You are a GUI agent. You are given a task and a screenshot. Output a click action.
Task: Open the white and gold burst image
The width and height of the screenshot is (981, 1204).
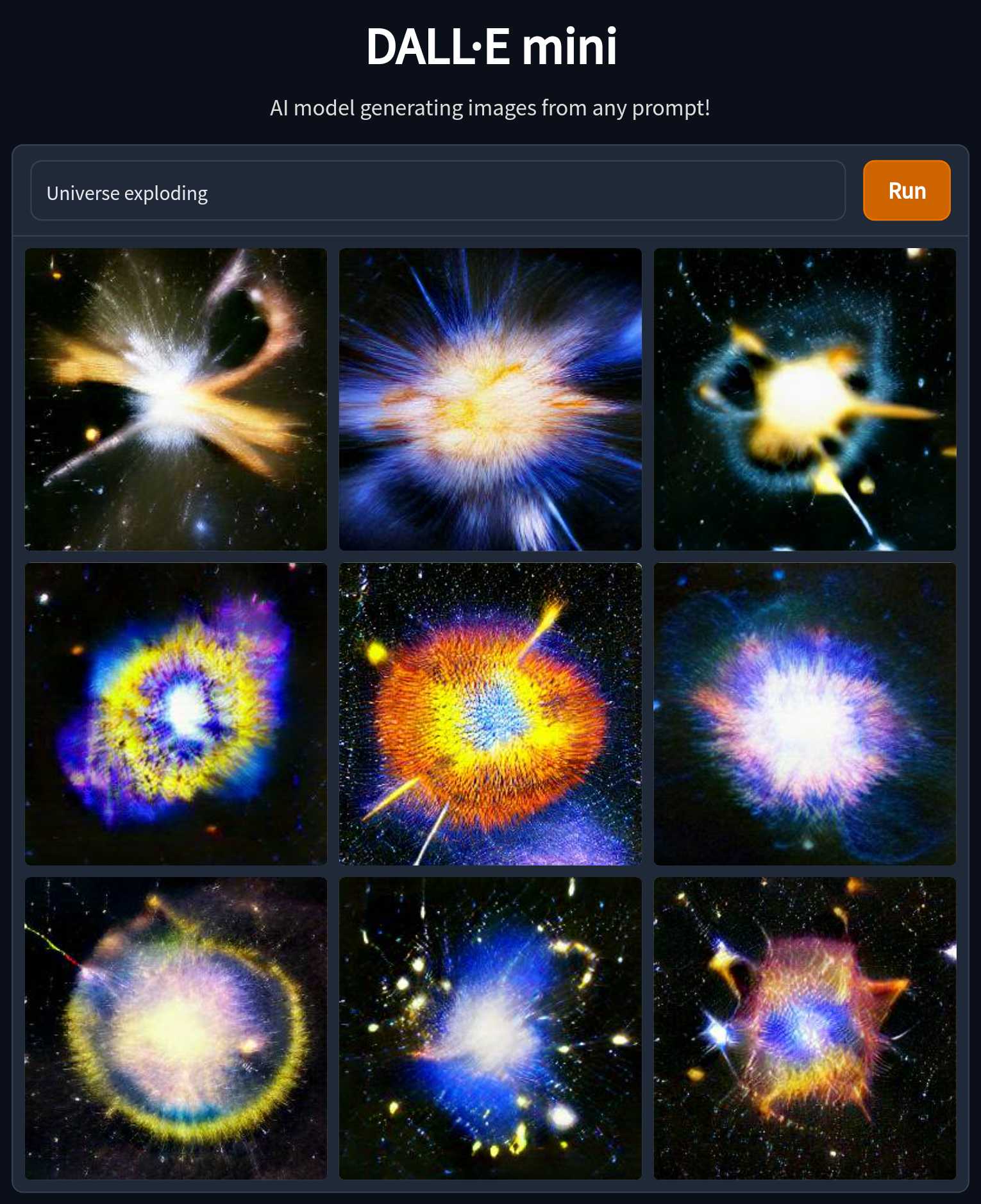click(176, 399)
